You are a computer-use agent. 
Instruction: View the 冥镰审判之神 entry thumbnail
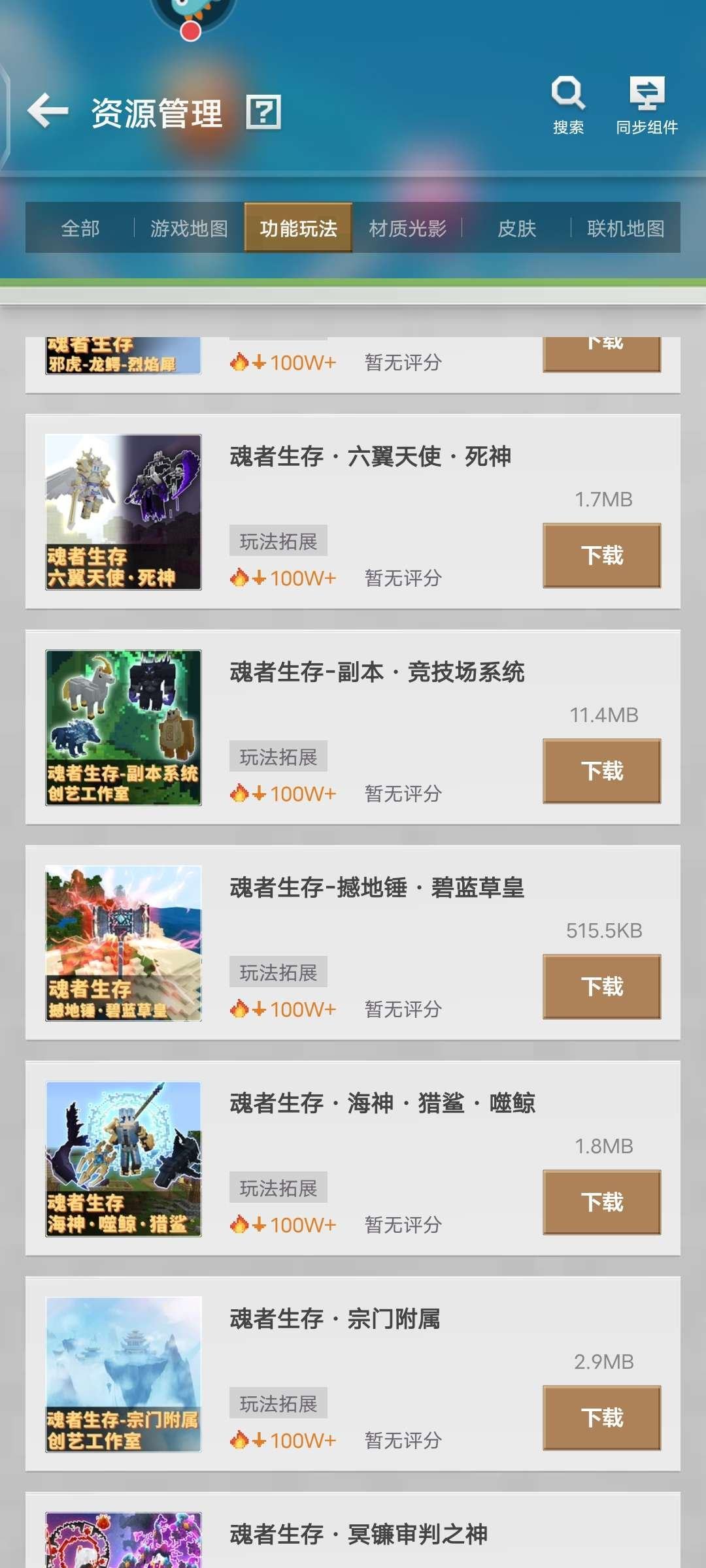tap(123, 1542)
